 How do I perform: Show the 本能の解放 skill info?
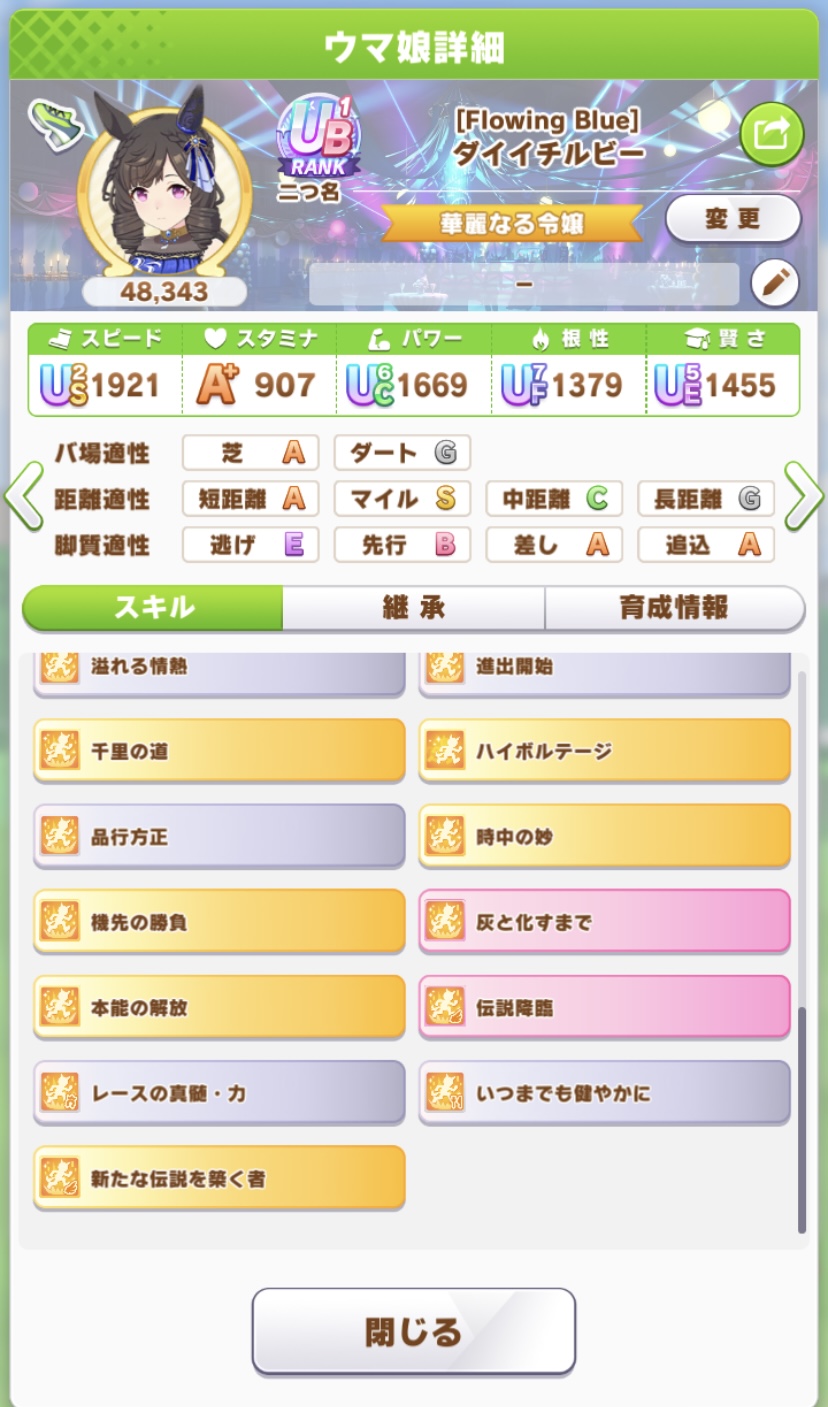219,1007
